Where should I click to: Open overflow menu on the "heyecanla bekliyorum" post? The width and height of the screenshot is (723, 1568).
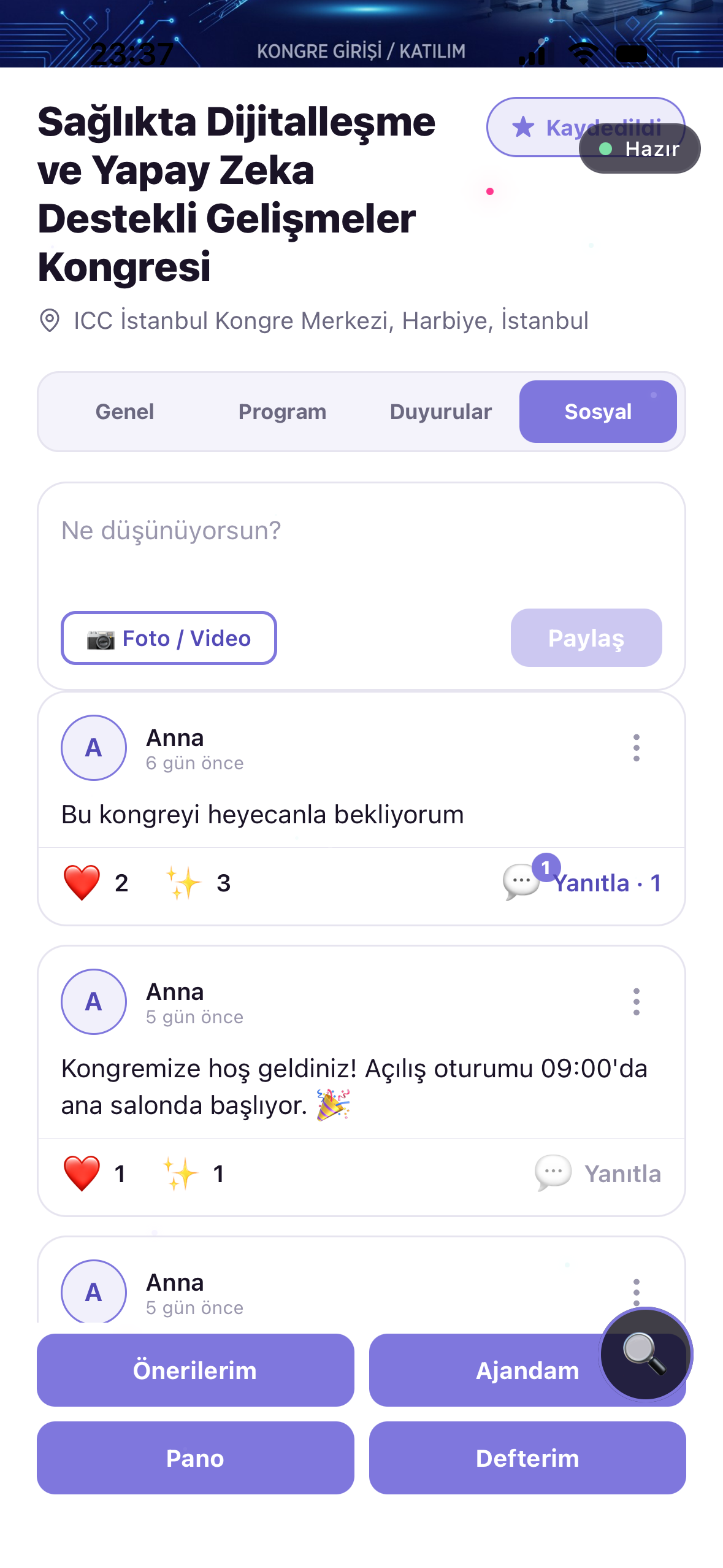636,748
